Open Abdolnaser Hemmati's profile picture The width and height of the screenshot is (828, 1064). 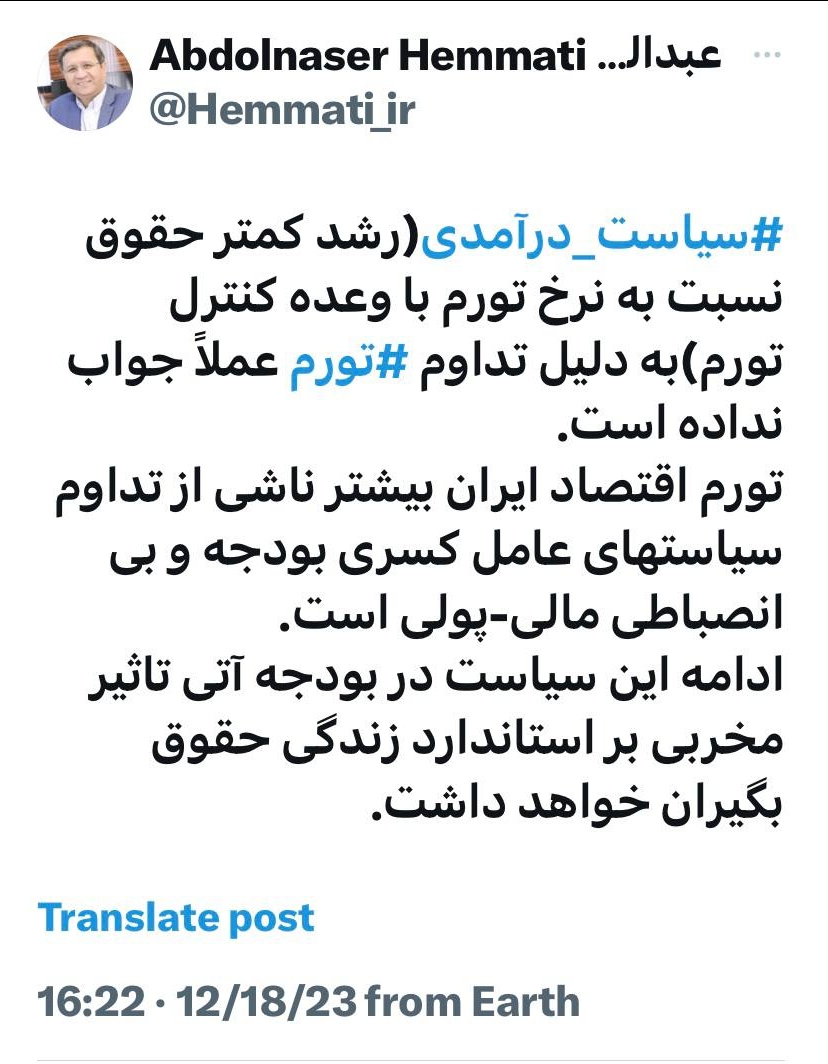85,83
